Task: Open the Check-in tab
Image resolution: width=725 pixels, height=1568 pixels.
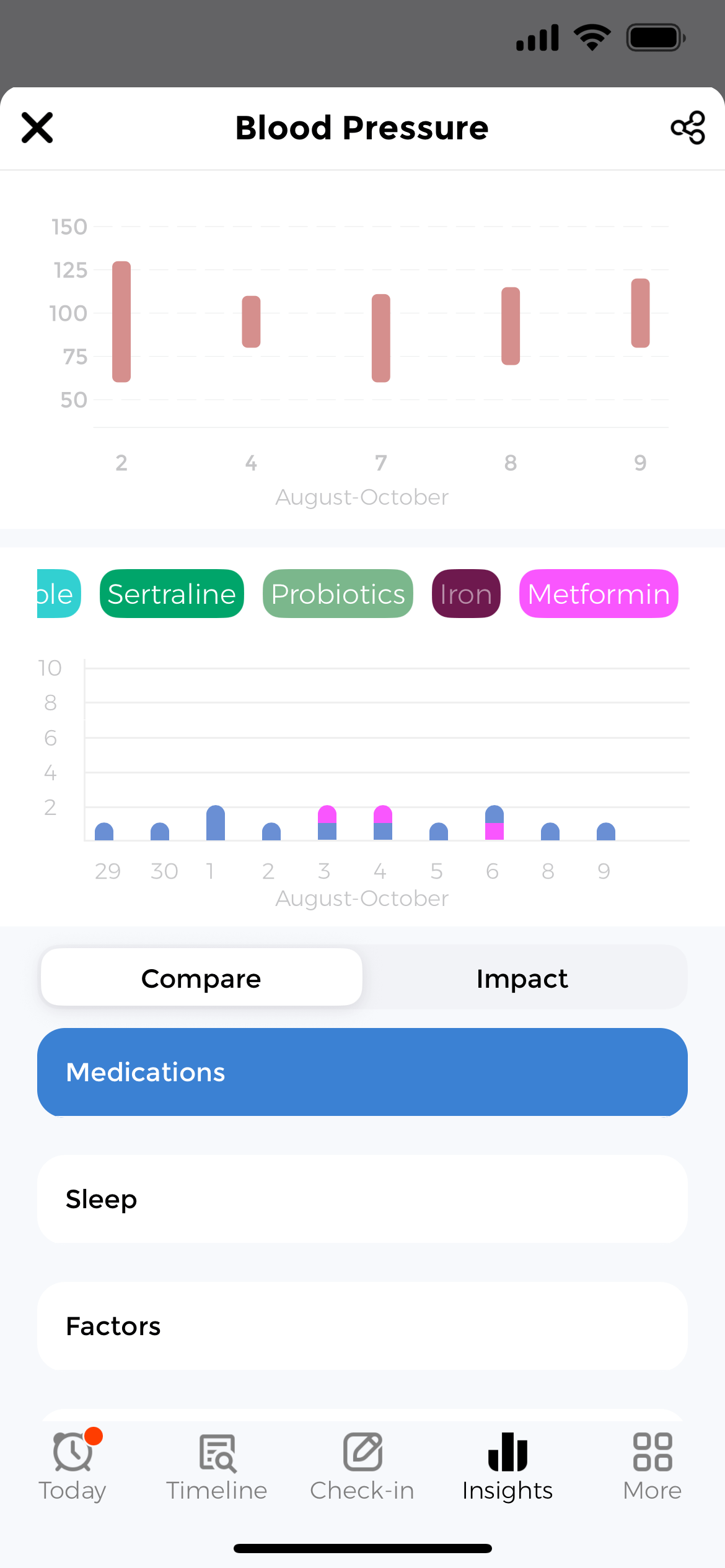Action: pos(362,1466)
